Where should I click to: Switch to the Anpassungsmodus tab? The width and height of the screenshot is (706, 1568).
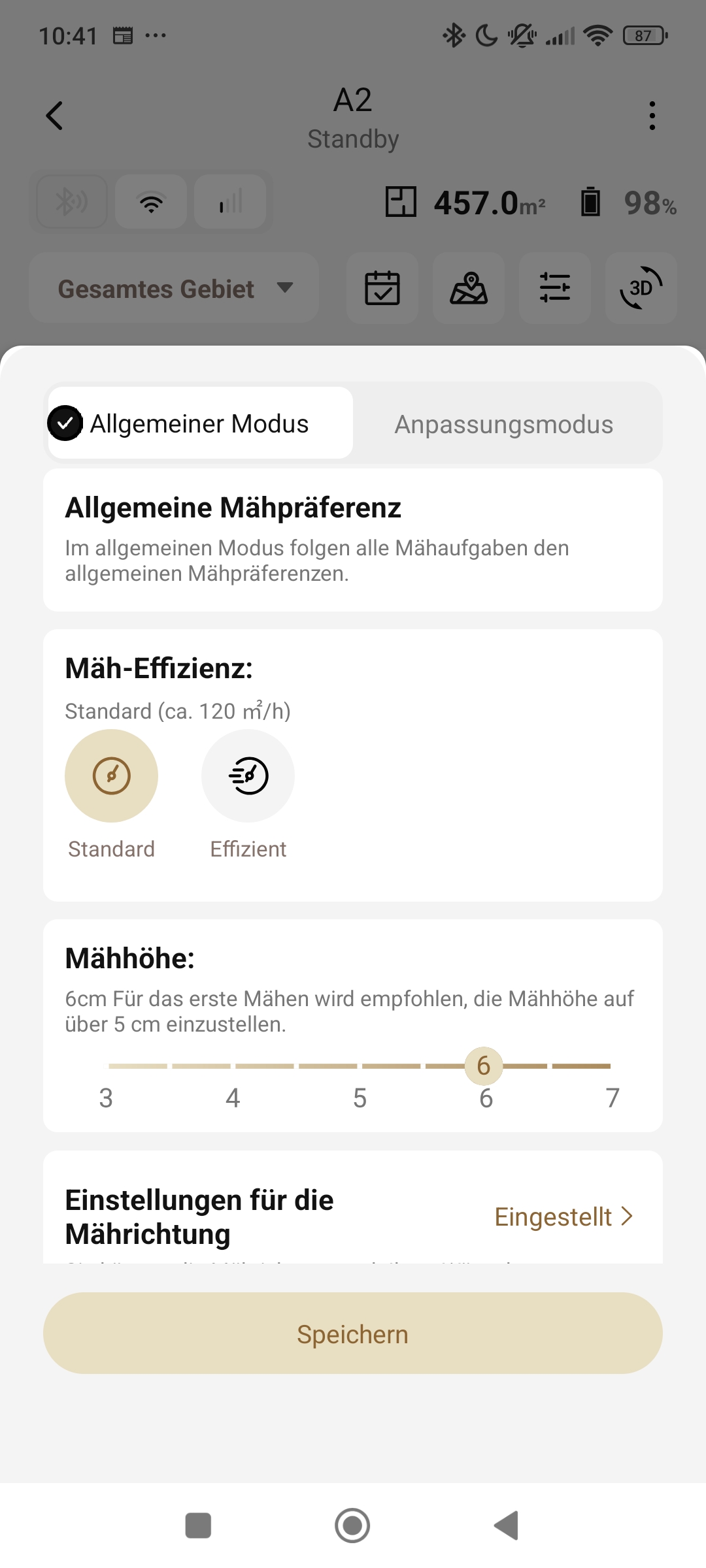[504, 424]
